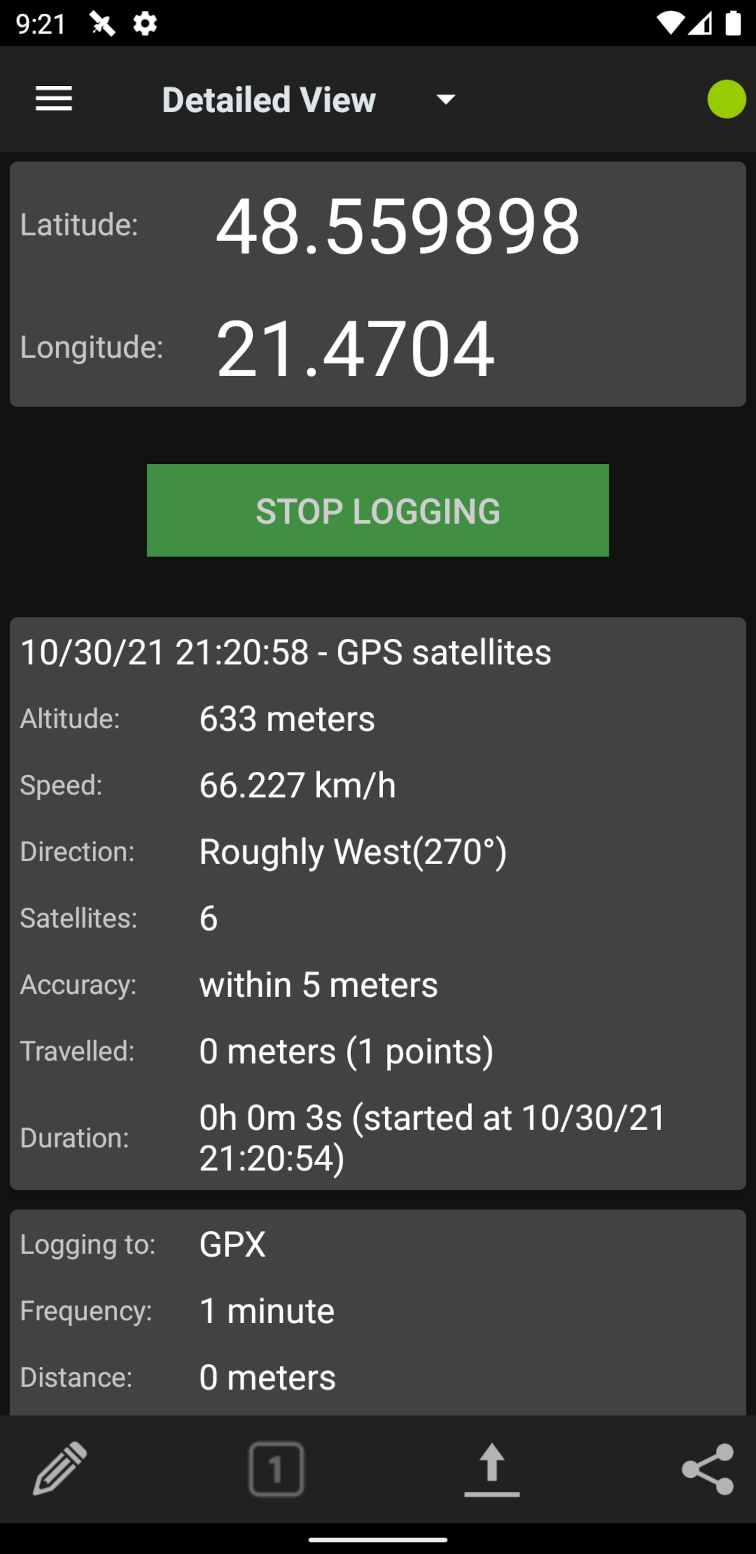Tap the auto-send upload icon
756x1554 pixels.
491,1468
